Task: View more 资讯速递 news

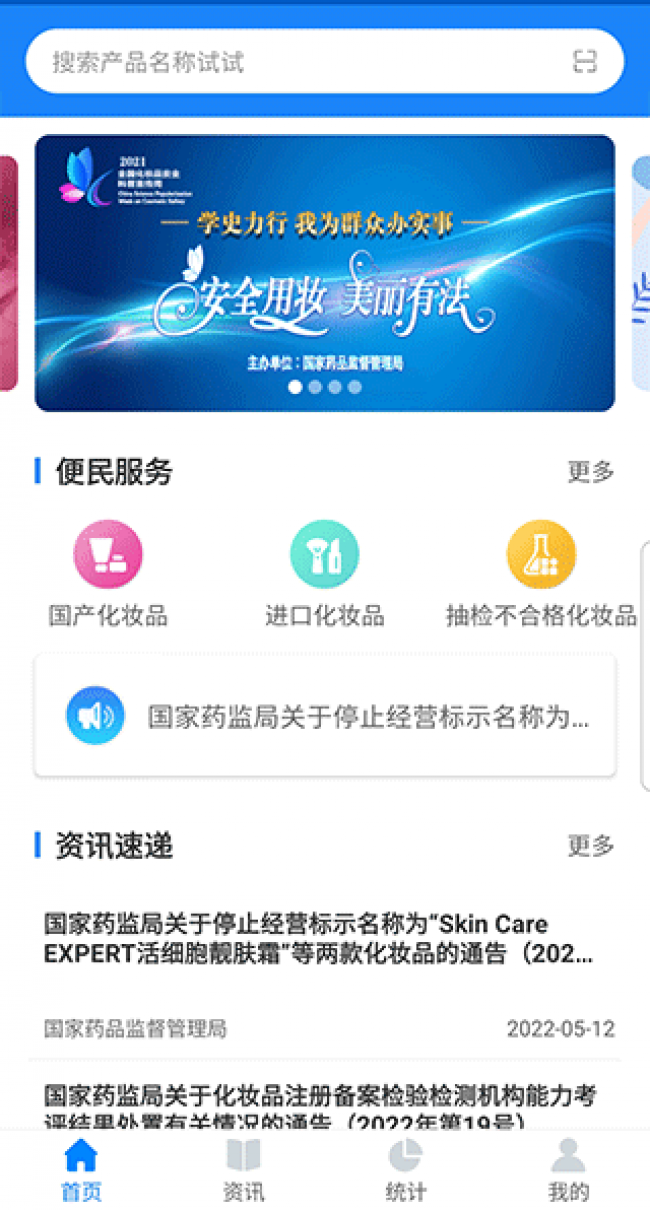Action: click(x=591, y=846)
